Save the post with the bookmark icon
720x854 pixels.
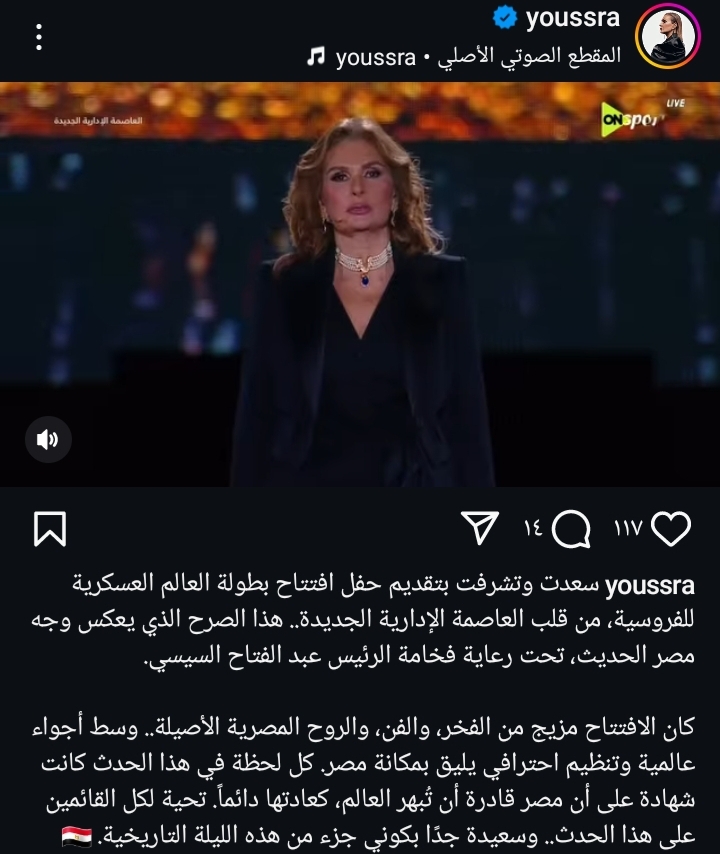[49, 529]
